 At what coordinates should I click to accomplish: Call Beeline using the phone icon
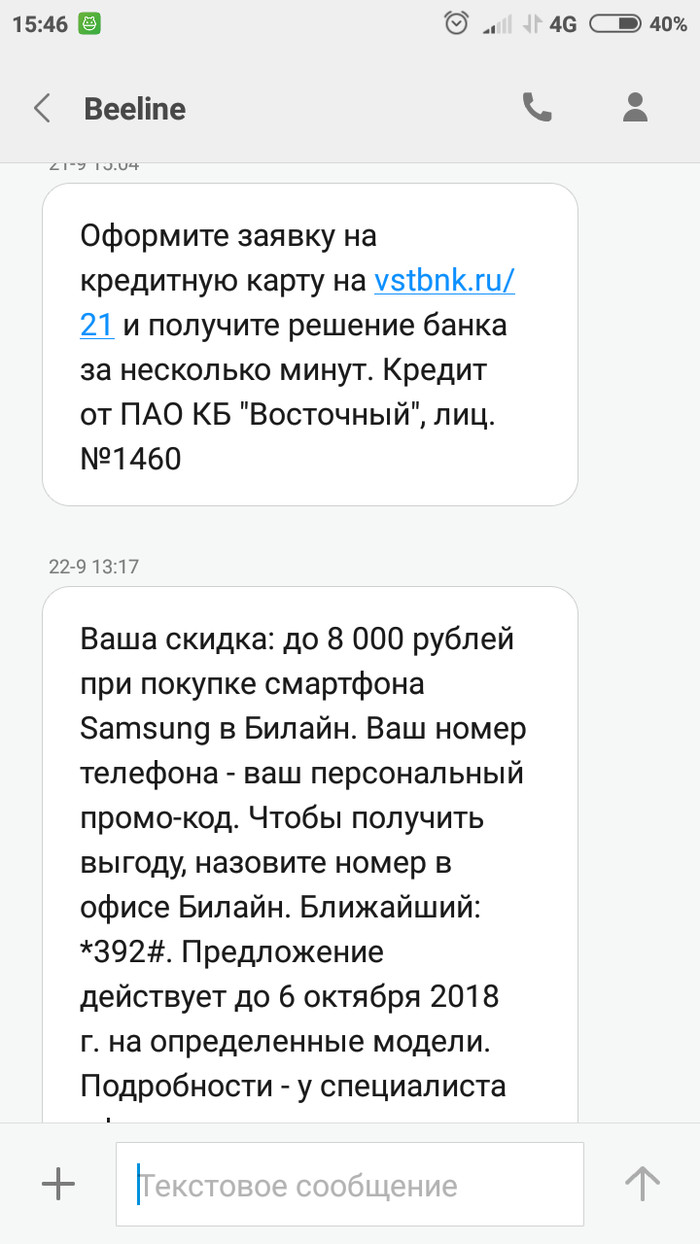click(x=537, y=108)
